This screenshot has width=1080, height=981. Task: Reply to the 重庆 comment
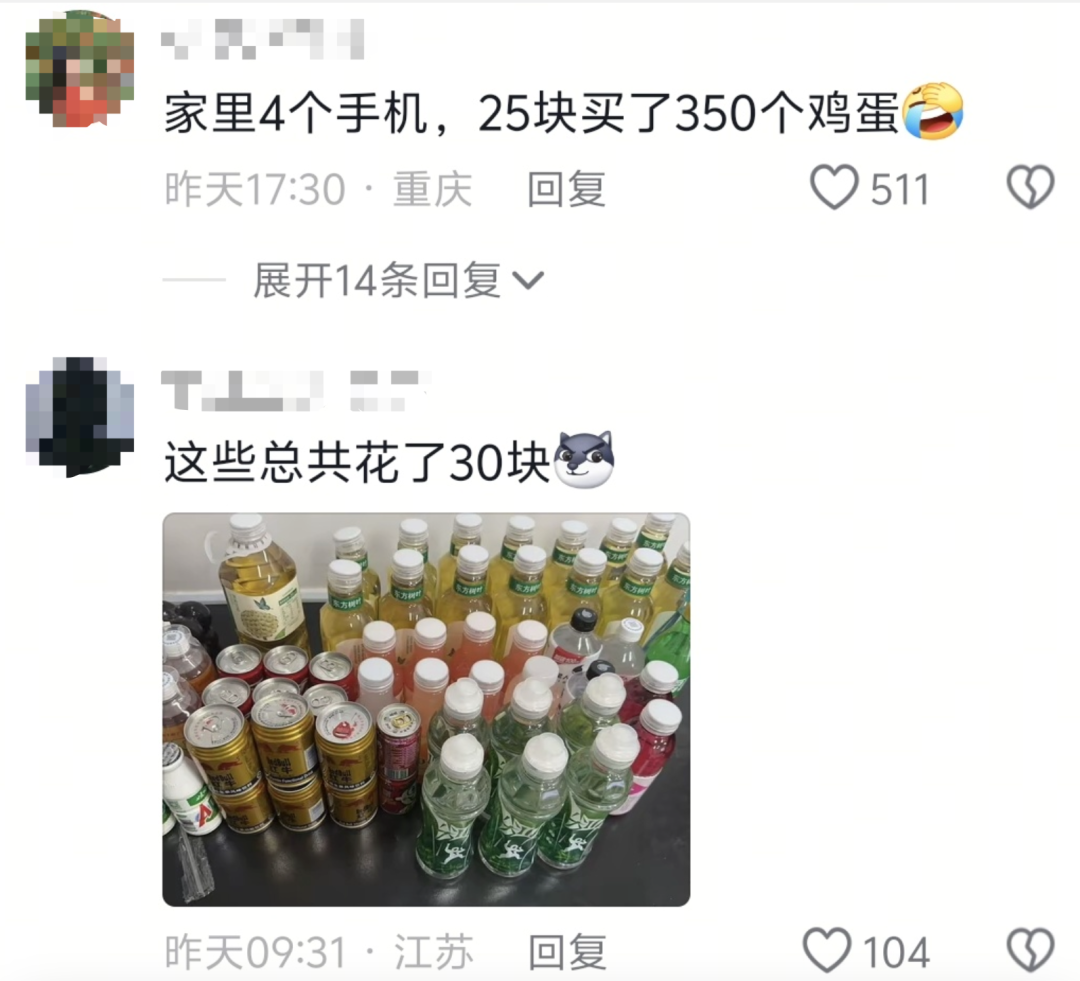pos(566,189)
